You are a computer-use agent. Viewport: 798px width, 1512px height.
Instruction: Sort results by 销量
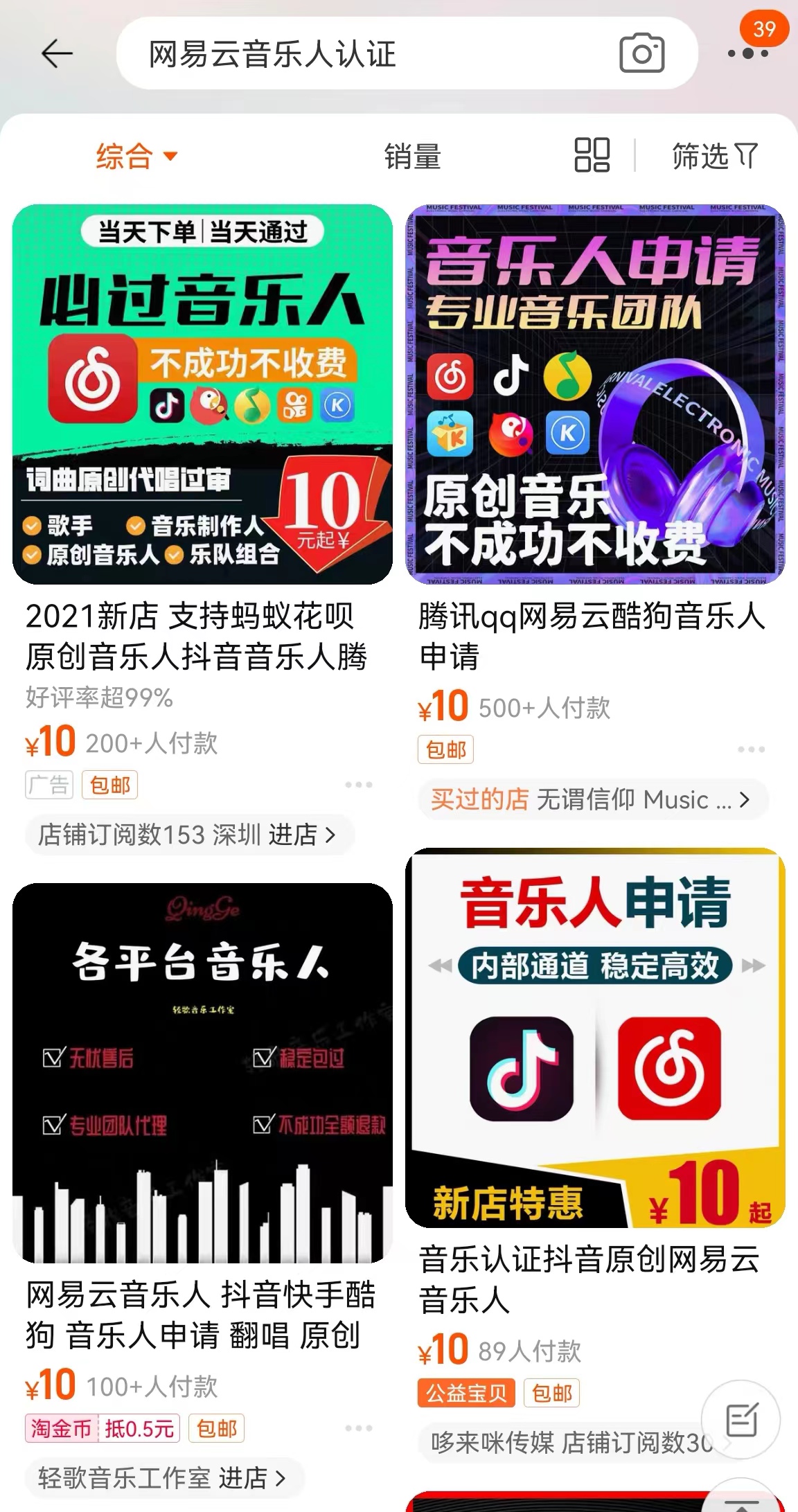click(x=412, y=157)
